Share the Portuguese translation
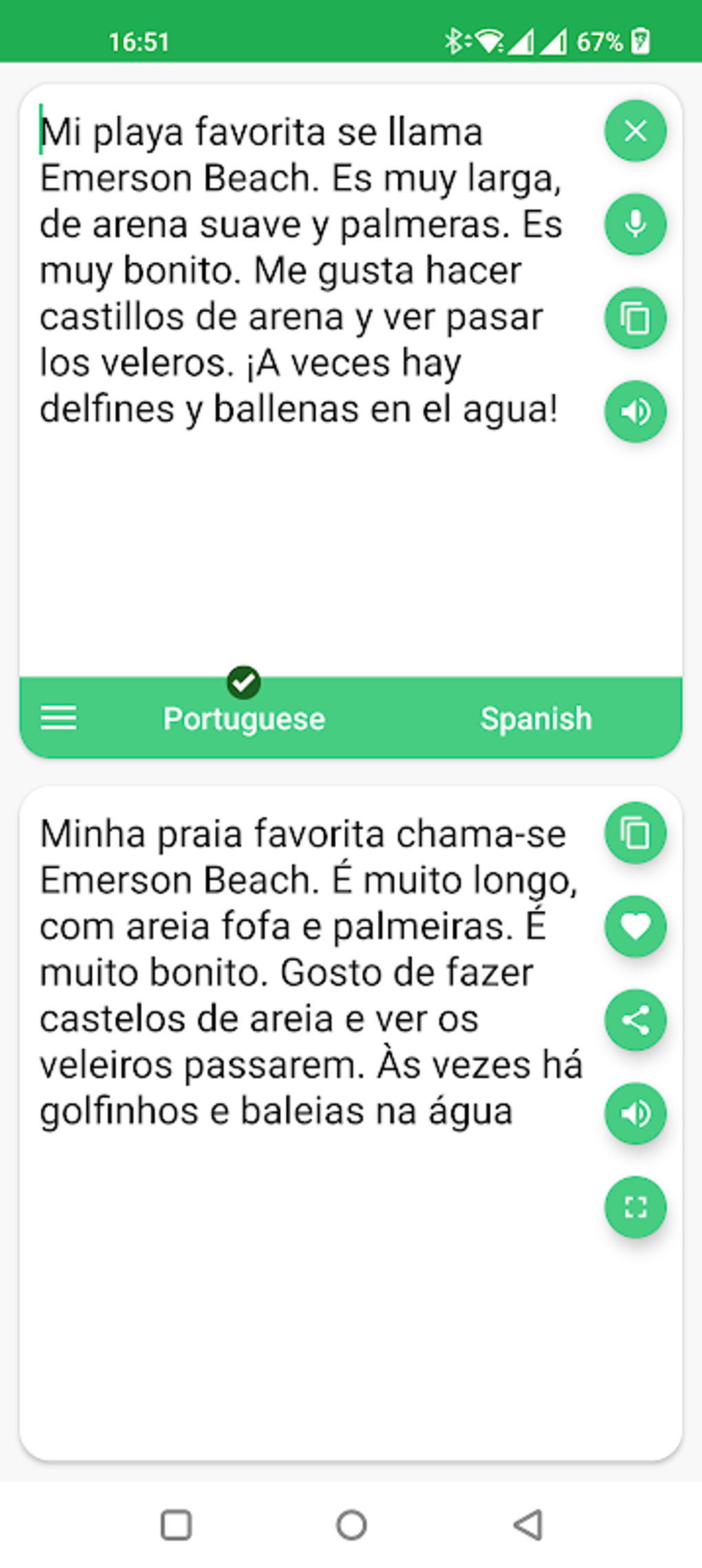This screenshot has width=702, height=1568. (x=635, y=1020)
